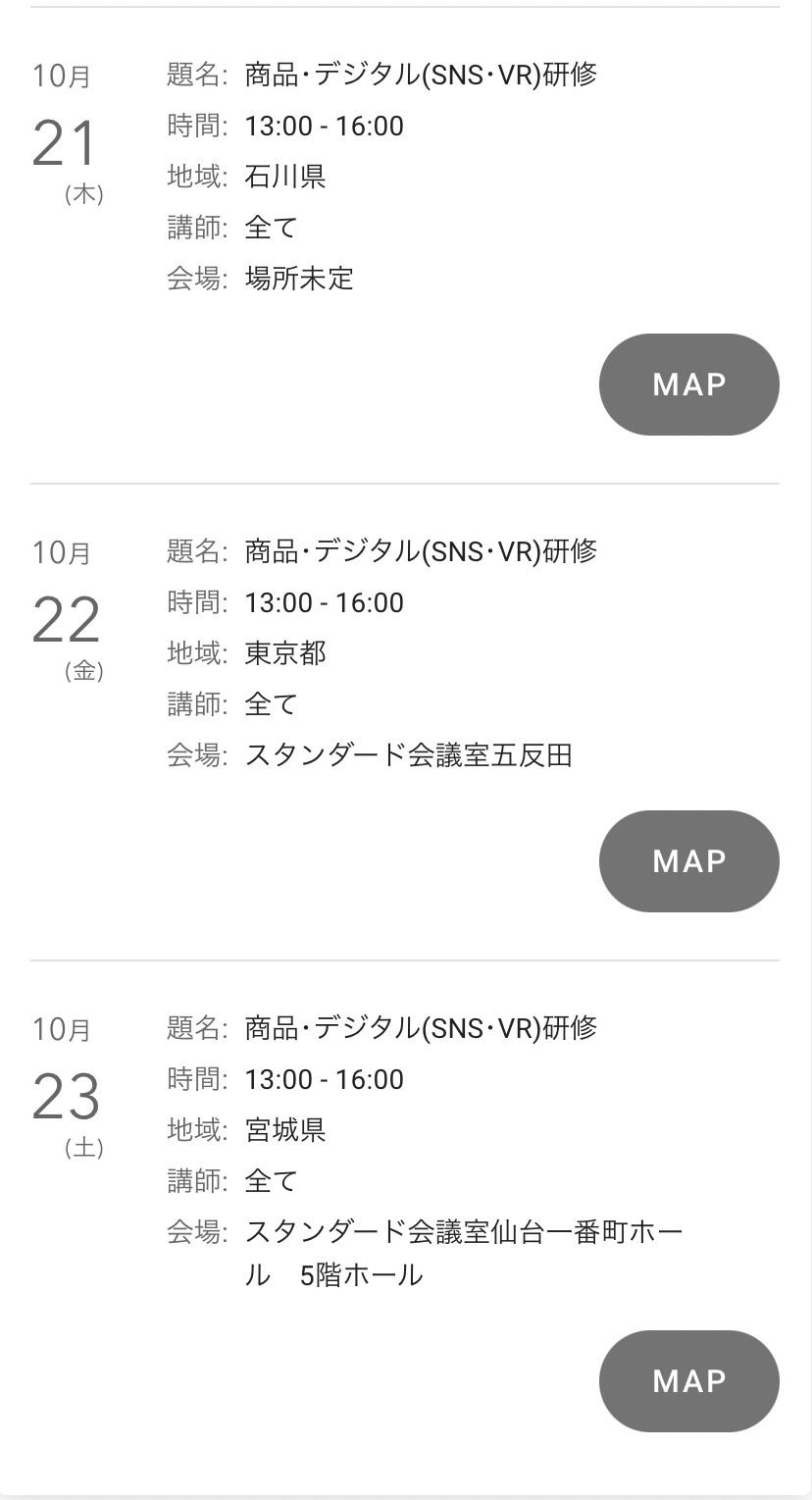Image resolution: width=812 pixels, height=1500 pixels.
Task: Open the MAP for the October 22 Tokyo event
Action: (688, 861)
